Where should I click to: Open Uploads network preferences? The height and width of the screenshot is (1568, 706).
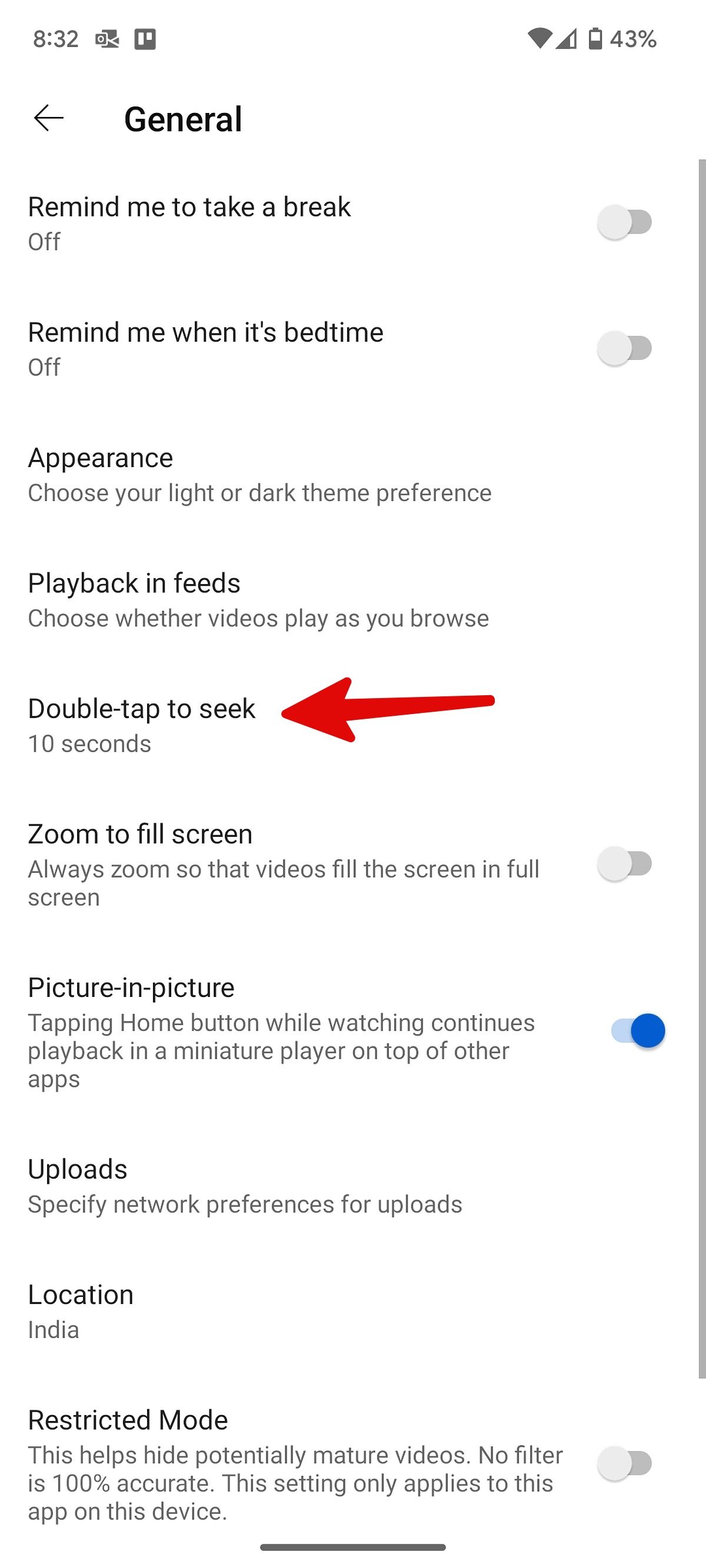coord(244,1186)
